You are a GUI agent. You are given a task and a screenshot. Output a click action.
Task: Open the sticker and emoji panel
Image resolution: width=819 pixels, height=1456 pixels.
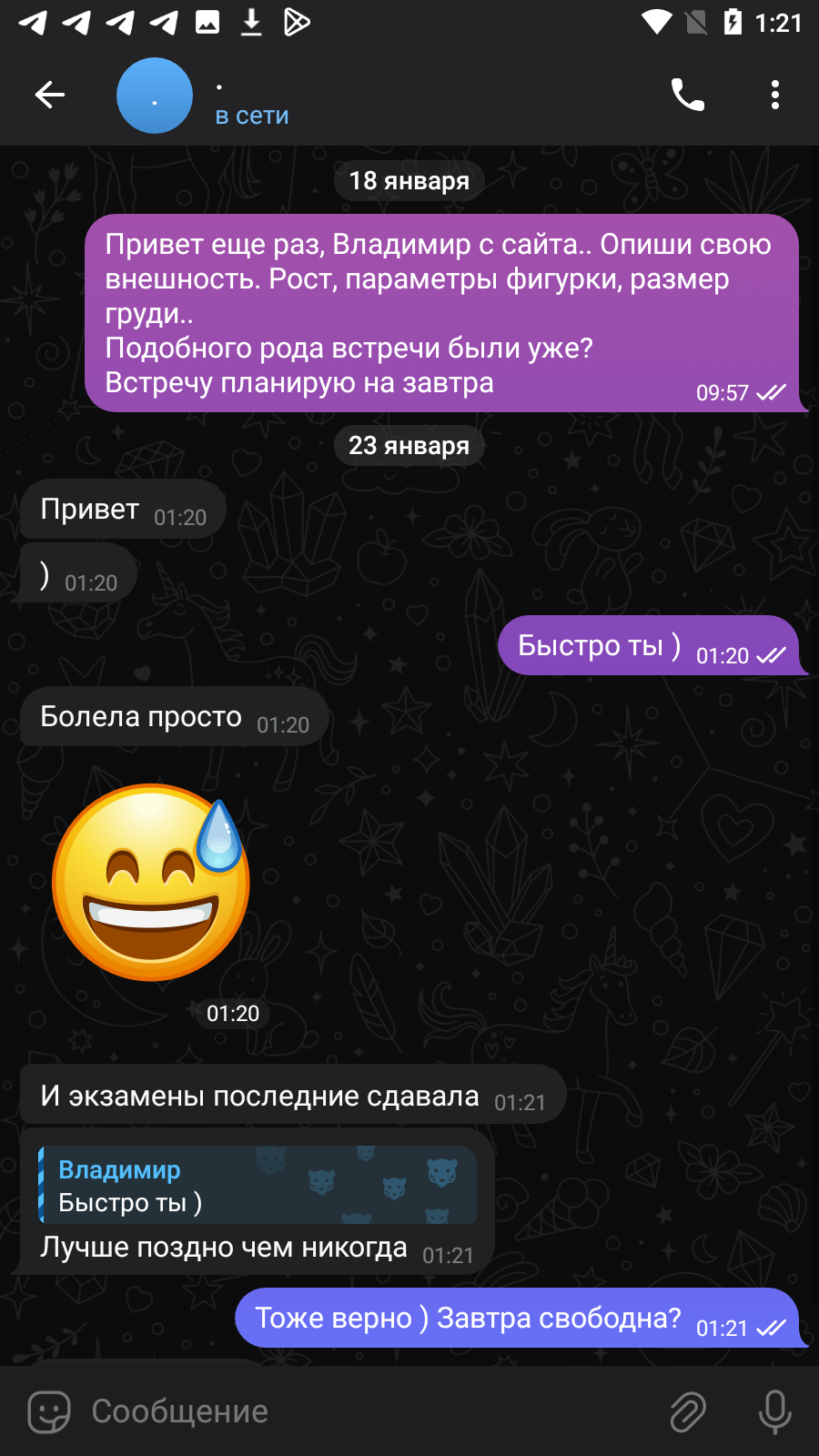pyautogui.click(x=49, y=1412)
